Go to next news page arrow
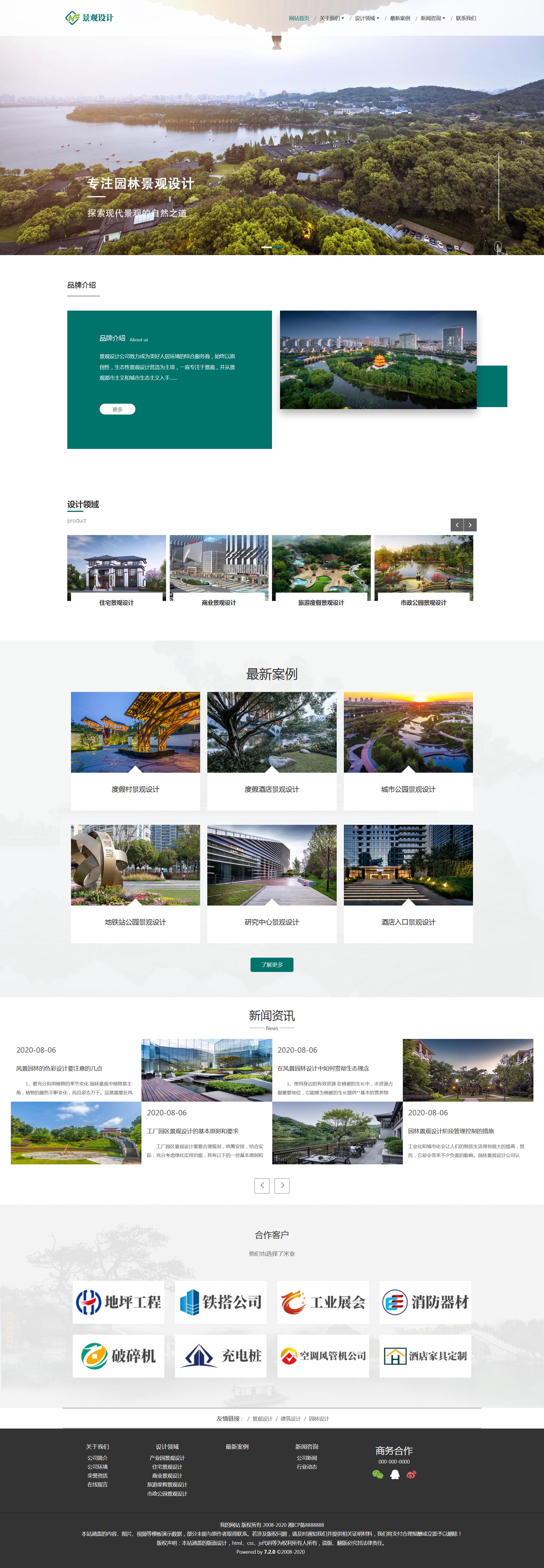The height and width of the screenshot is (1568, 544). (282, 1185)
